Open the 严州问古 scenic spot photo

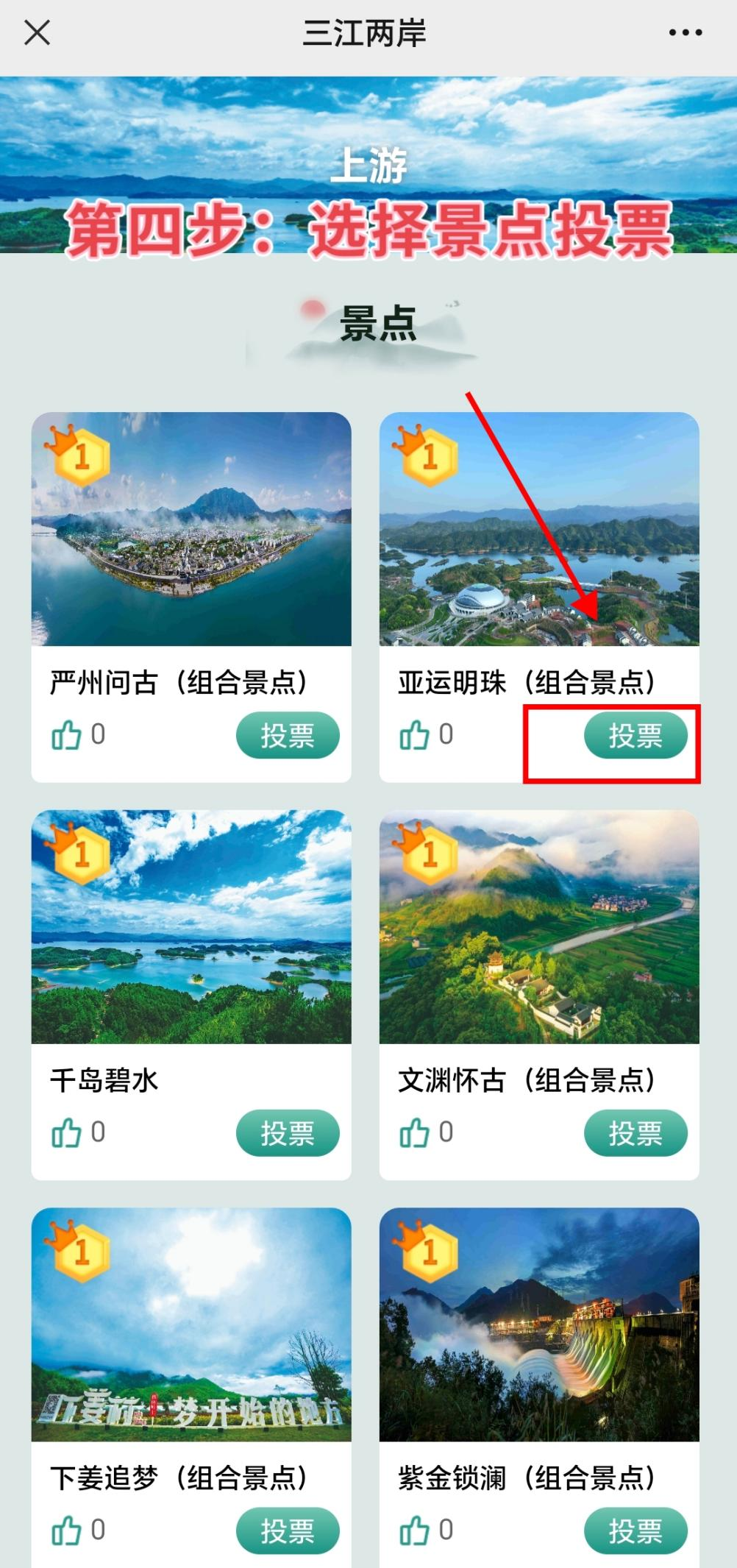click(191, 529)
